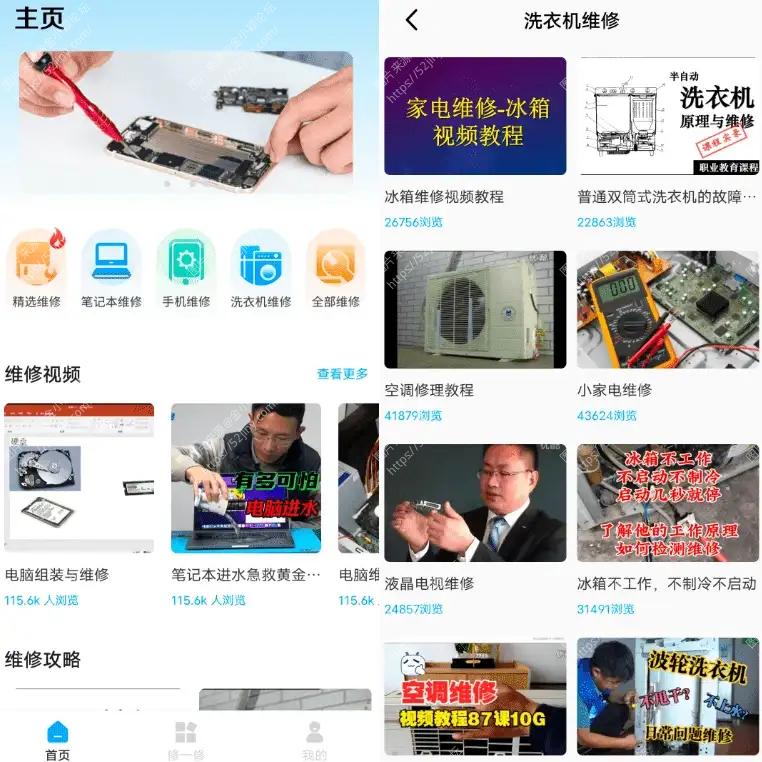Go back from the 洗衣机维修 page
This screenshot has width=762, height=762.
pos(411,20)
